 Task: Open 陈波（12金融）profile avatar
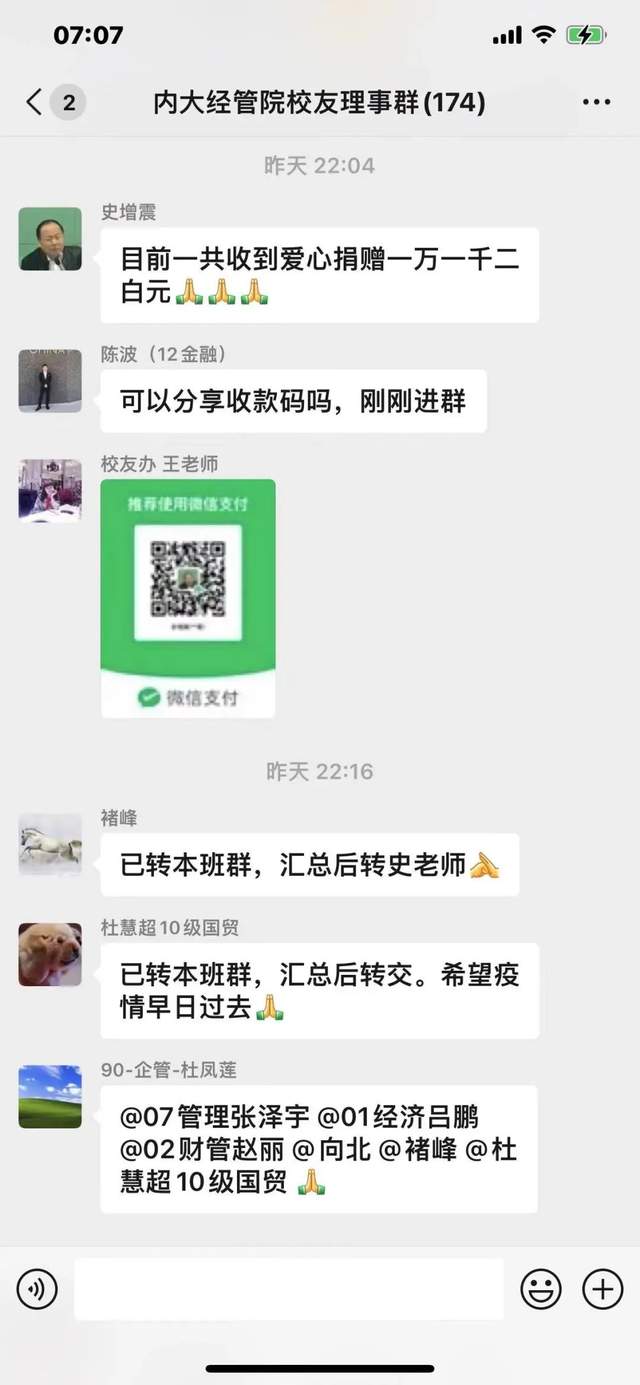pos(50,381)
